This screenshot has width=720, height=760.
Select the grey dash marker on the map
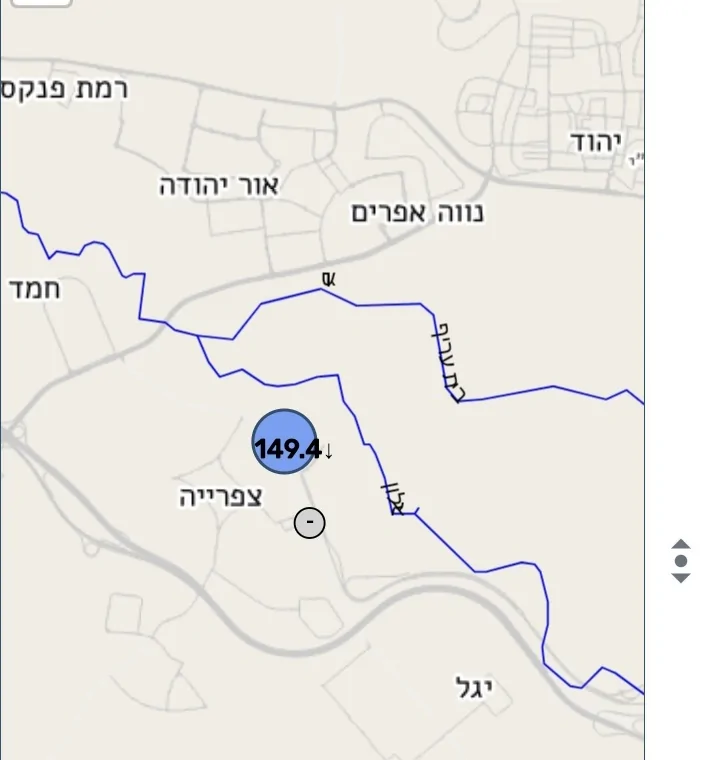310,522
